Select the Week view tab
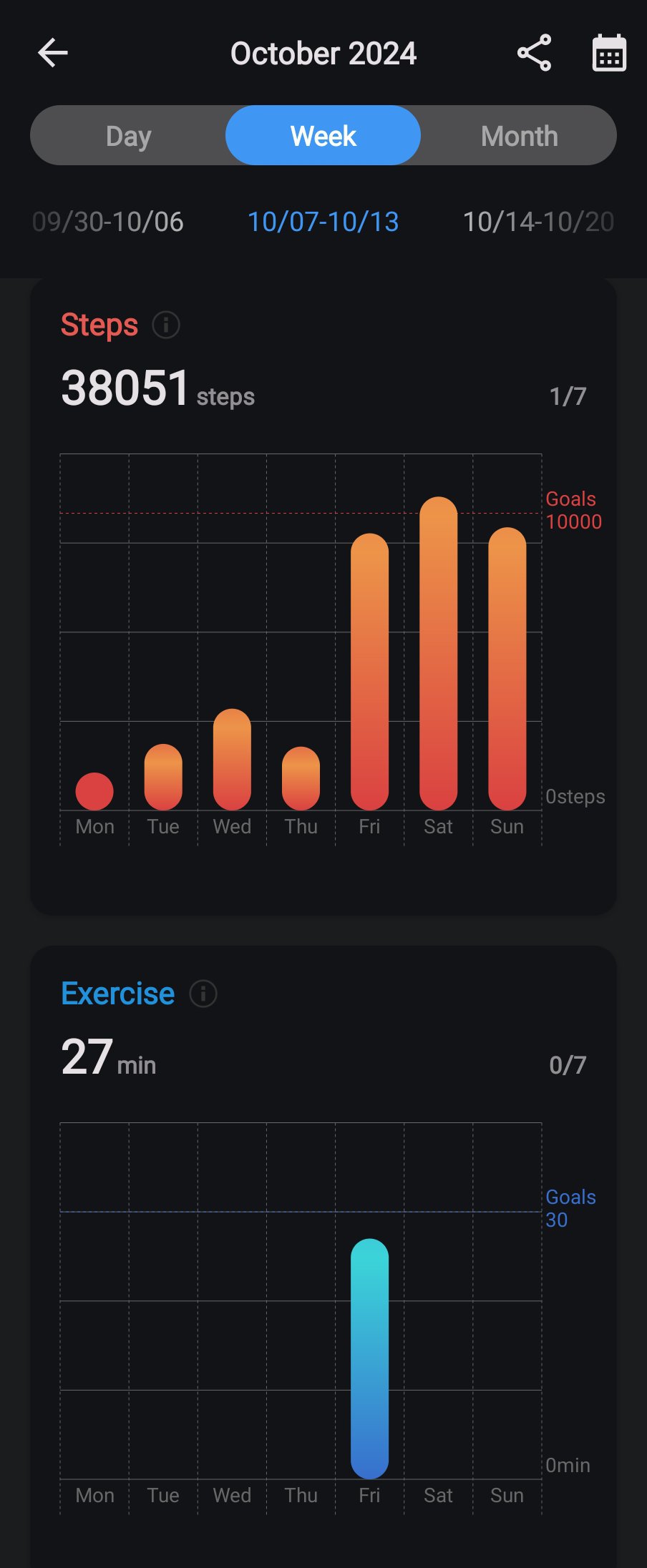 click(323, 136)
